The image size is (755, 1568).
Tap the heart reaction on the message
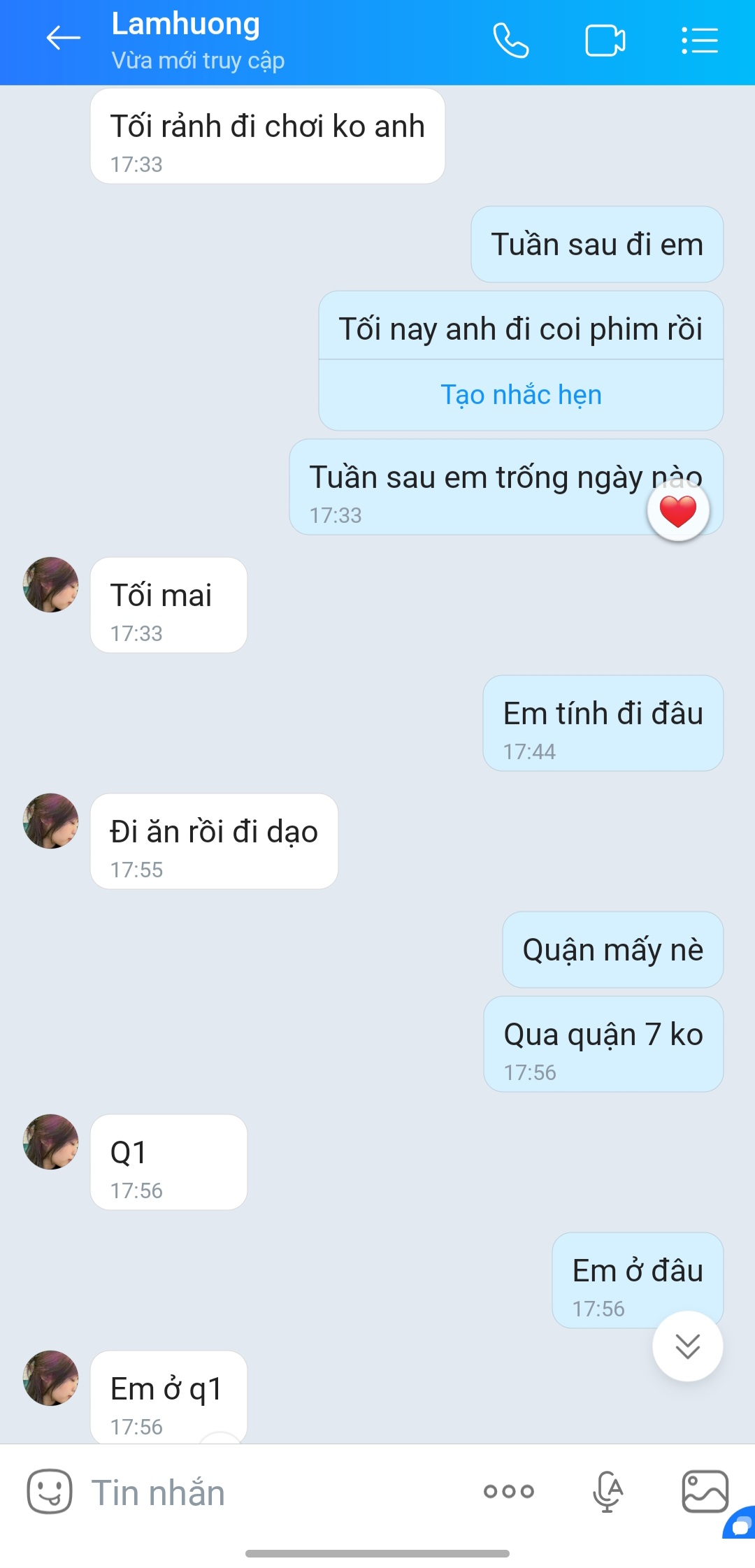[x=678, y=512]
